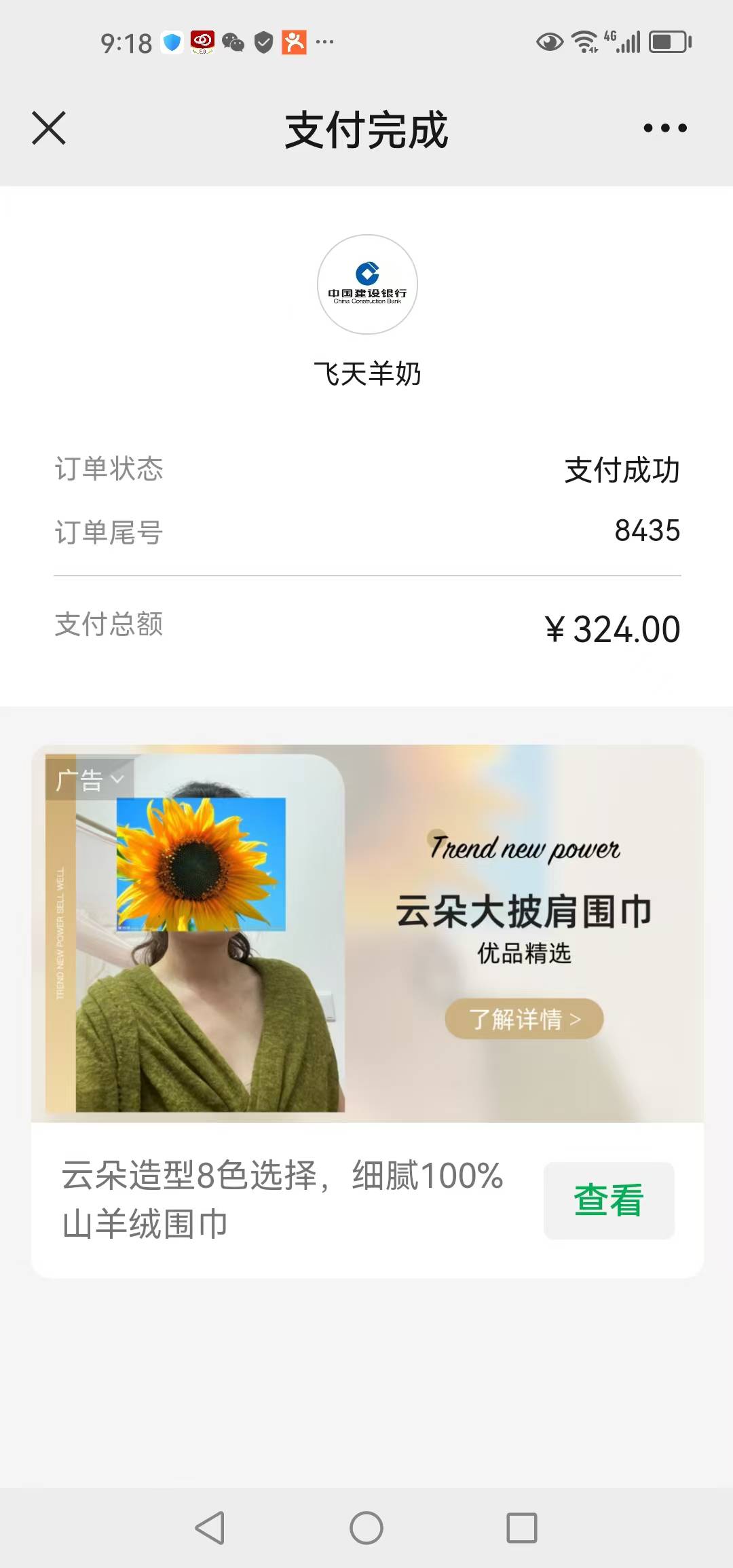Close the payment complete page
The width and height of the screenshot is (733, 1568).
[x=49, y=128]
